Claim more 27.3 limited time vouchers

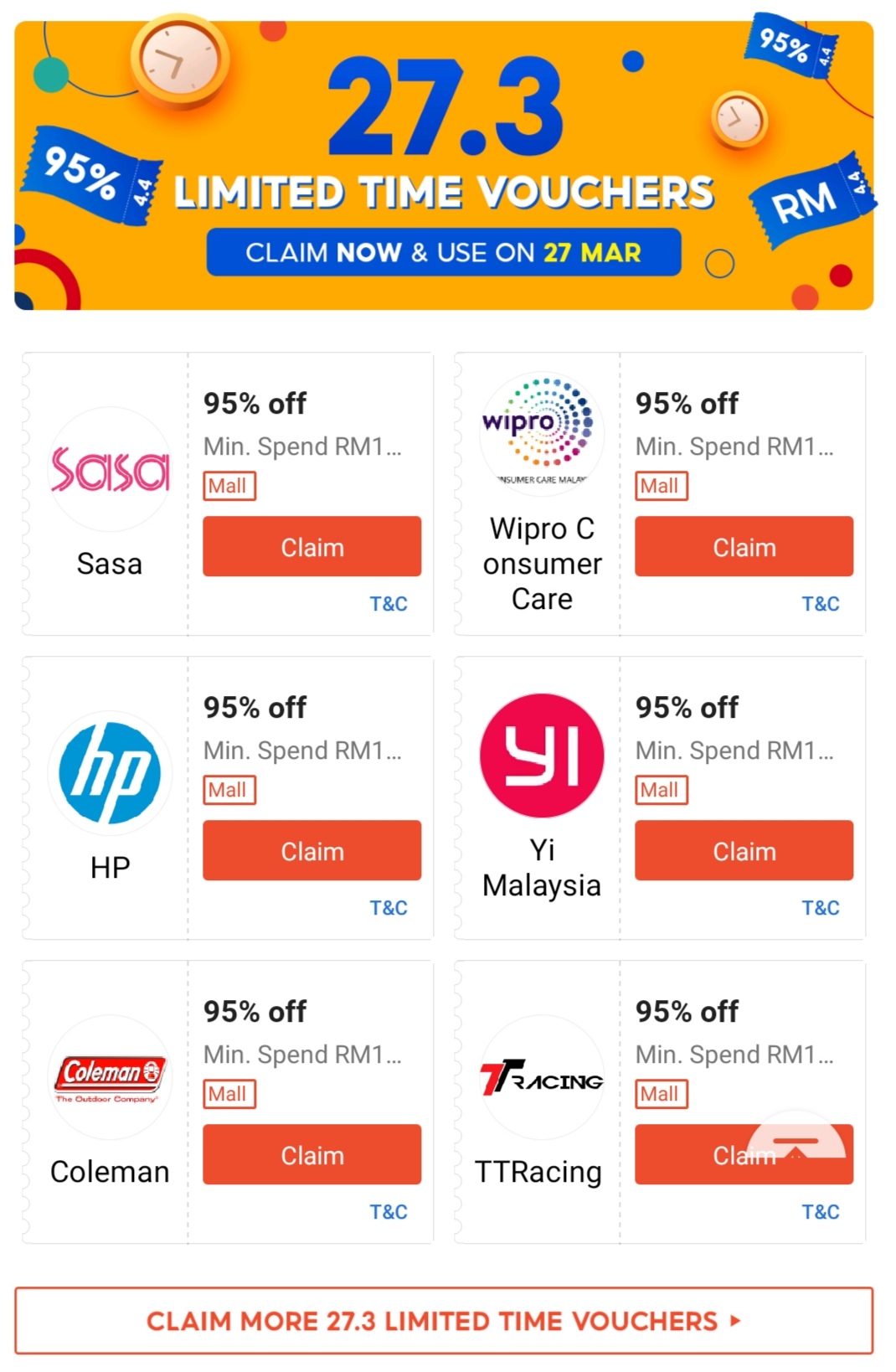click(x=444, y=1321)
